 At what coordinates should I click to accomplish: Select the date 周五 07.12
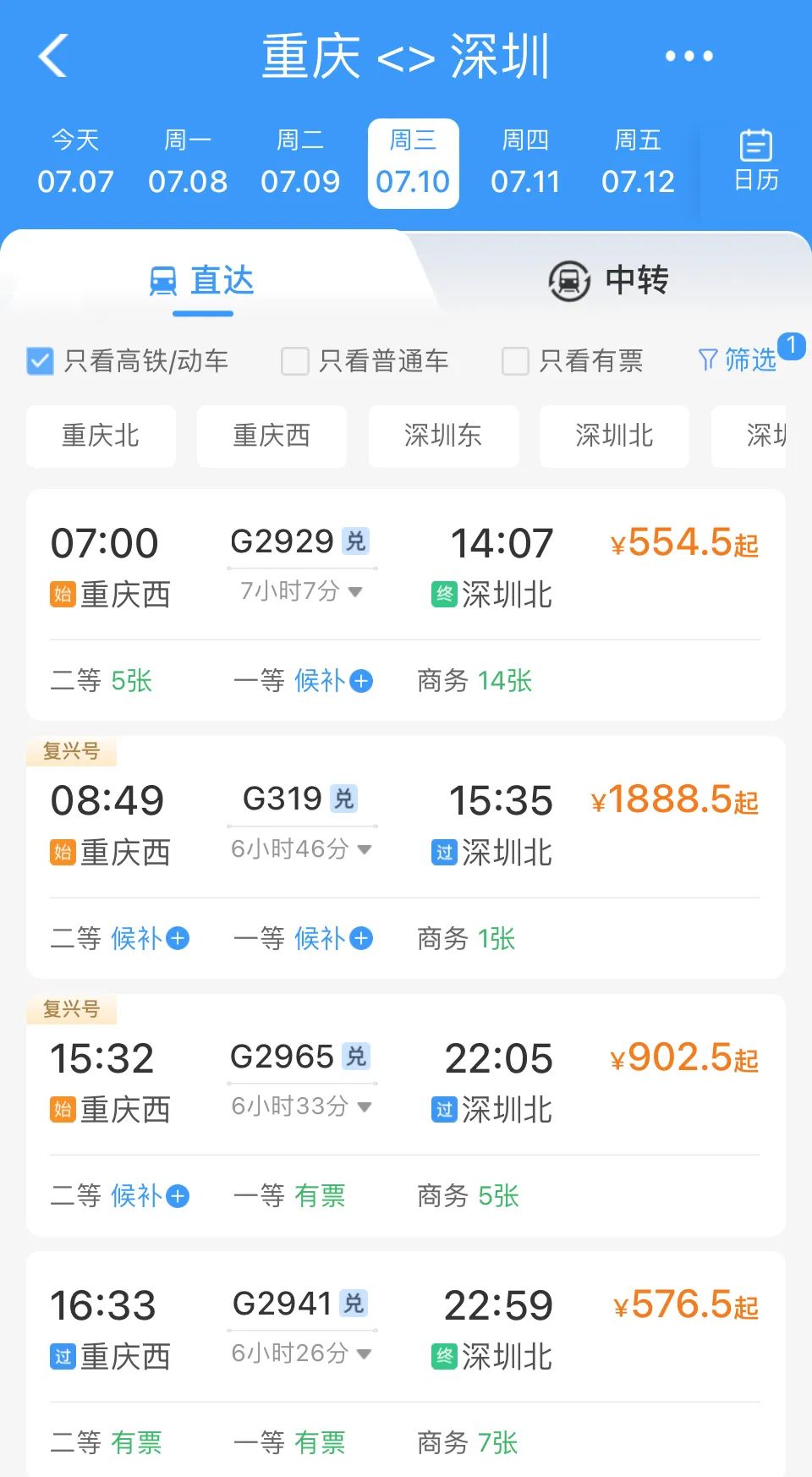[638, 162]
